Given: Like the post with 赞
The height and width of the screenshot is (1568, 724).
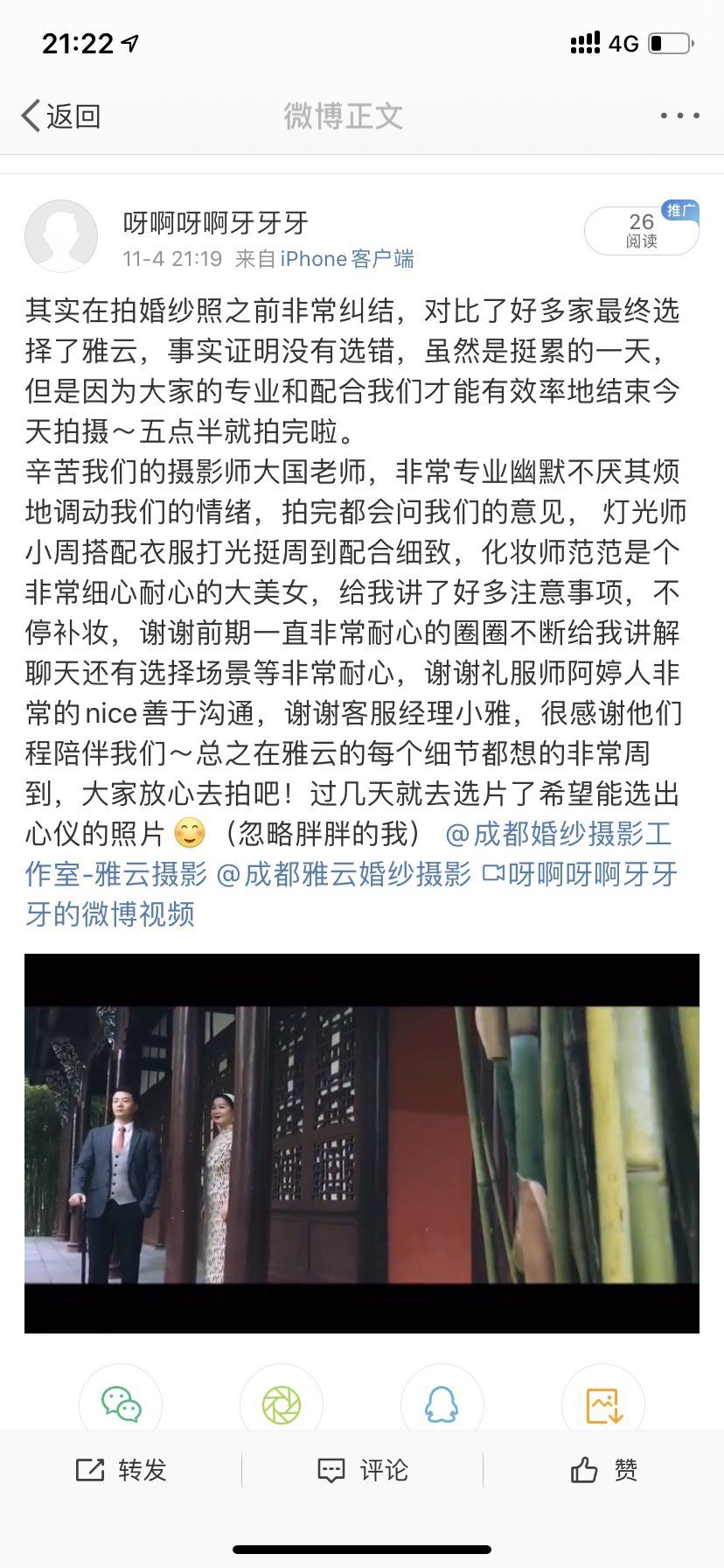Looking at the screenshot, I should pyautogui.click(x=603, y=1470).
